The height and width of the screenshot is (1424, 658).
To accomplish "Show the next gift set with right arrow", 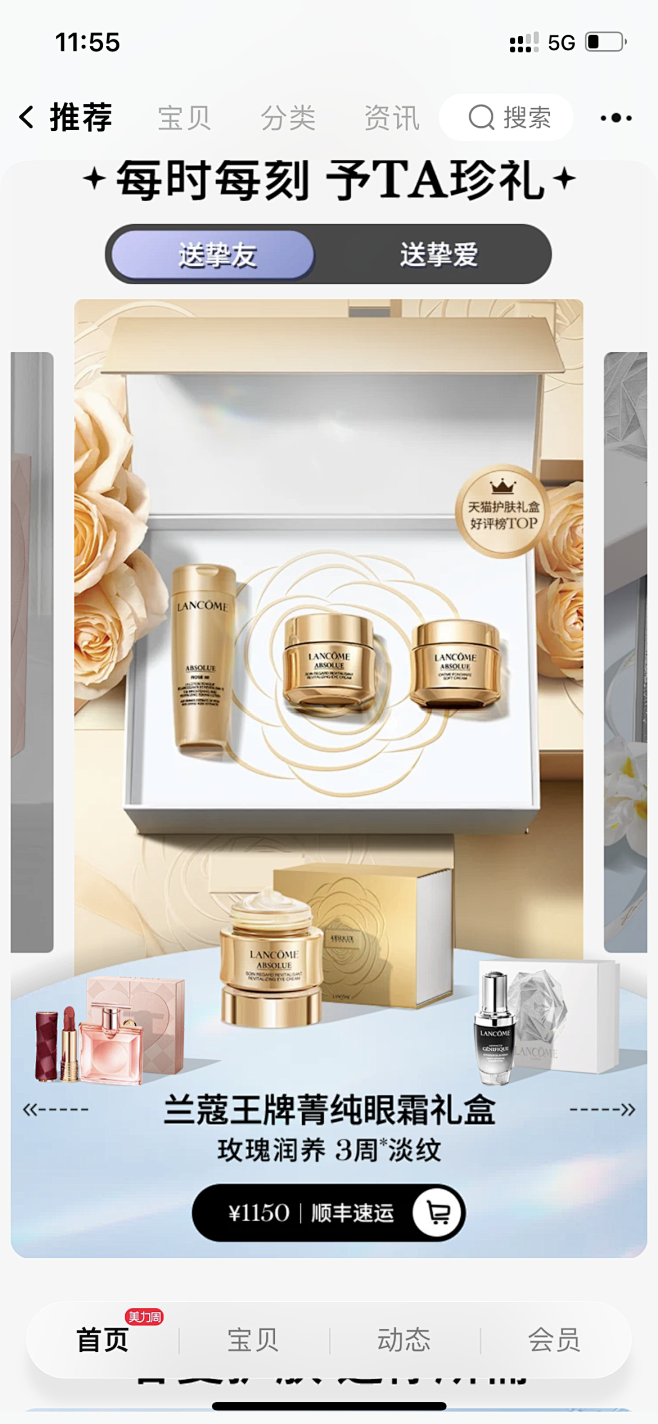I will tap(602, 1109).
